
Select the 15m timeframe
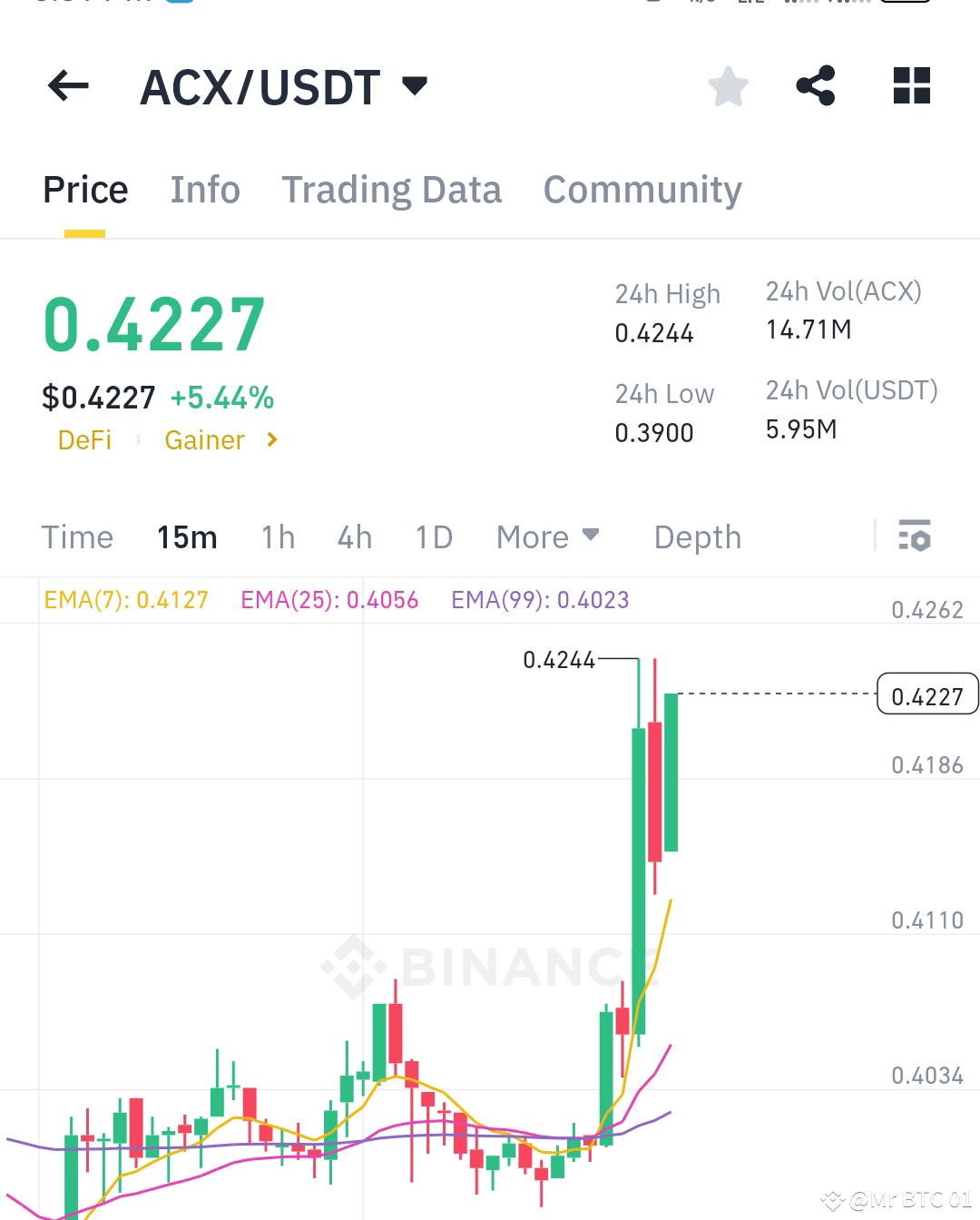(x=187, y=537)
